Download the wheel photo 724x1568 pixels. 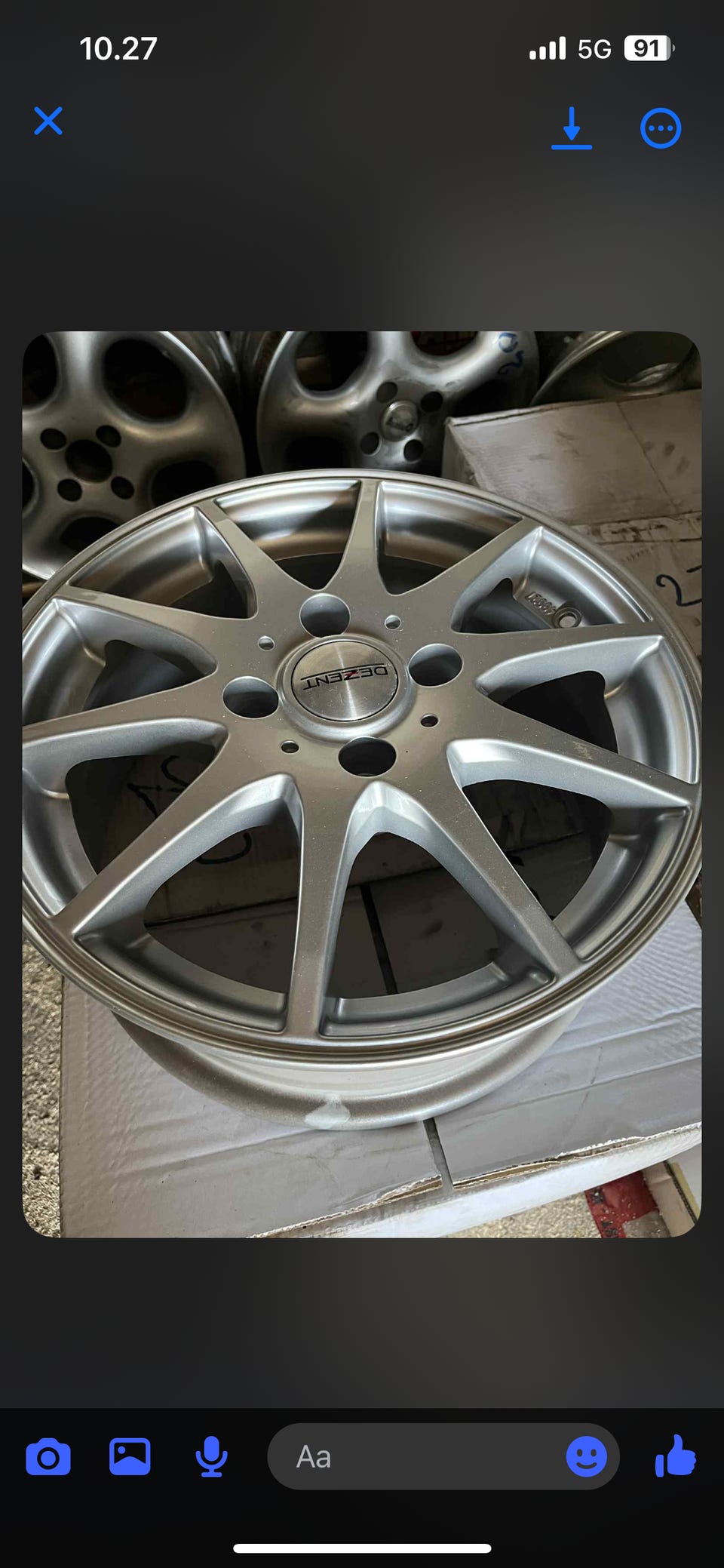572,128
